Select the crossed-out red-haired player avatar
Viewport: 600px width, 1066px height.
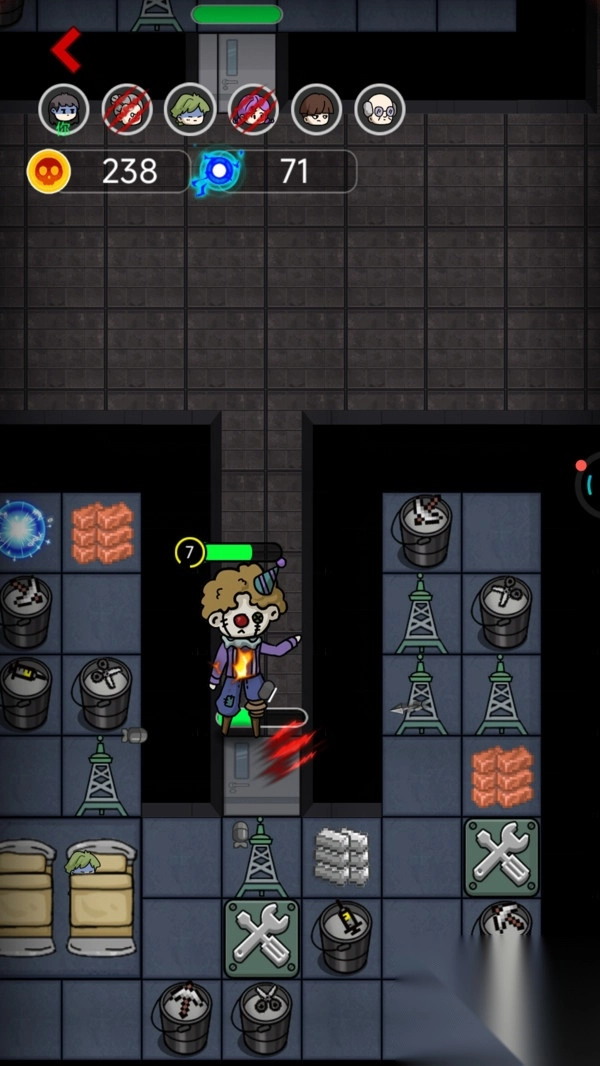click(x=253, y=109)
